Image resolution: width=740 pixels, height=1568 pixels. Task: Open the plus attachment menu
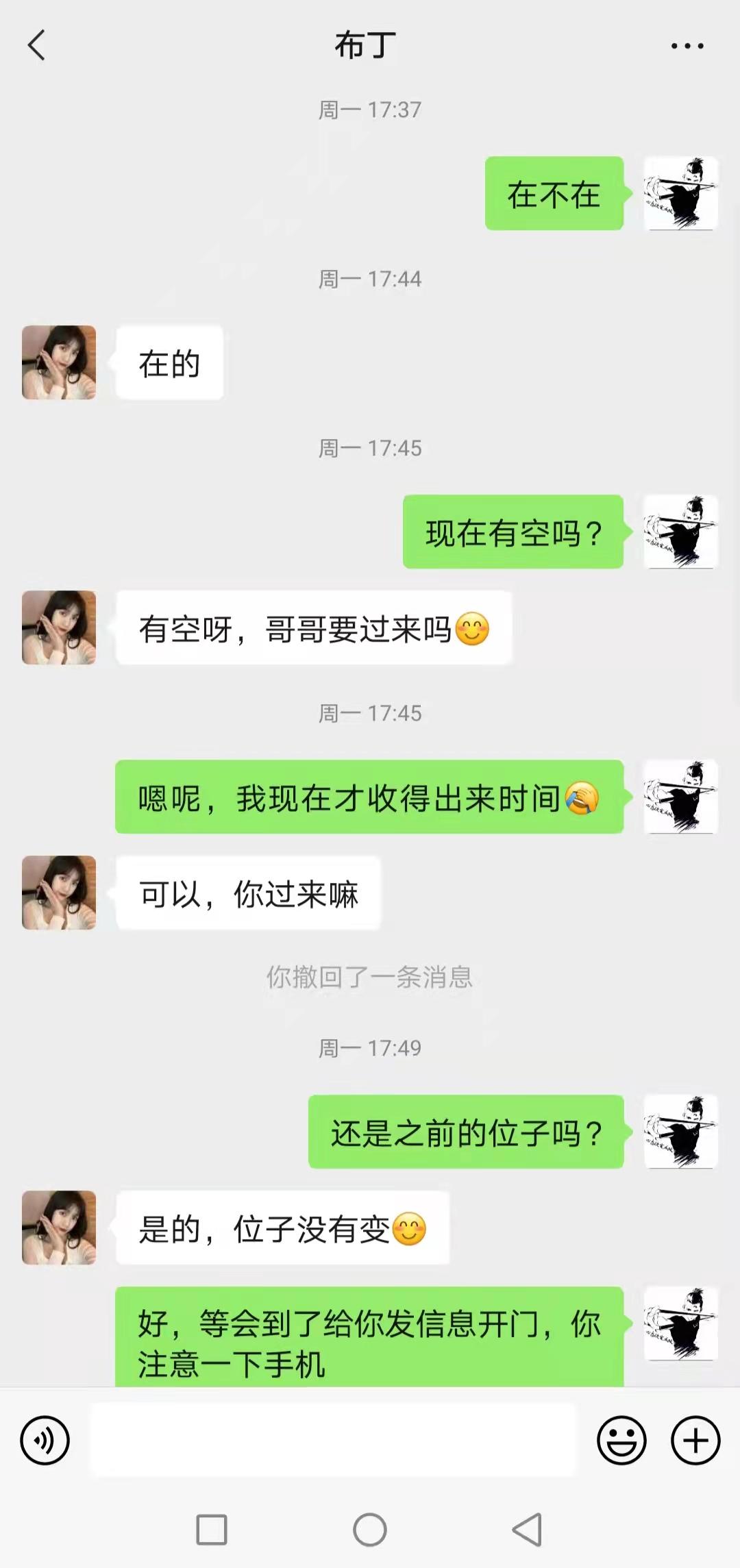pyautogui.click(x=695, y=1441)
